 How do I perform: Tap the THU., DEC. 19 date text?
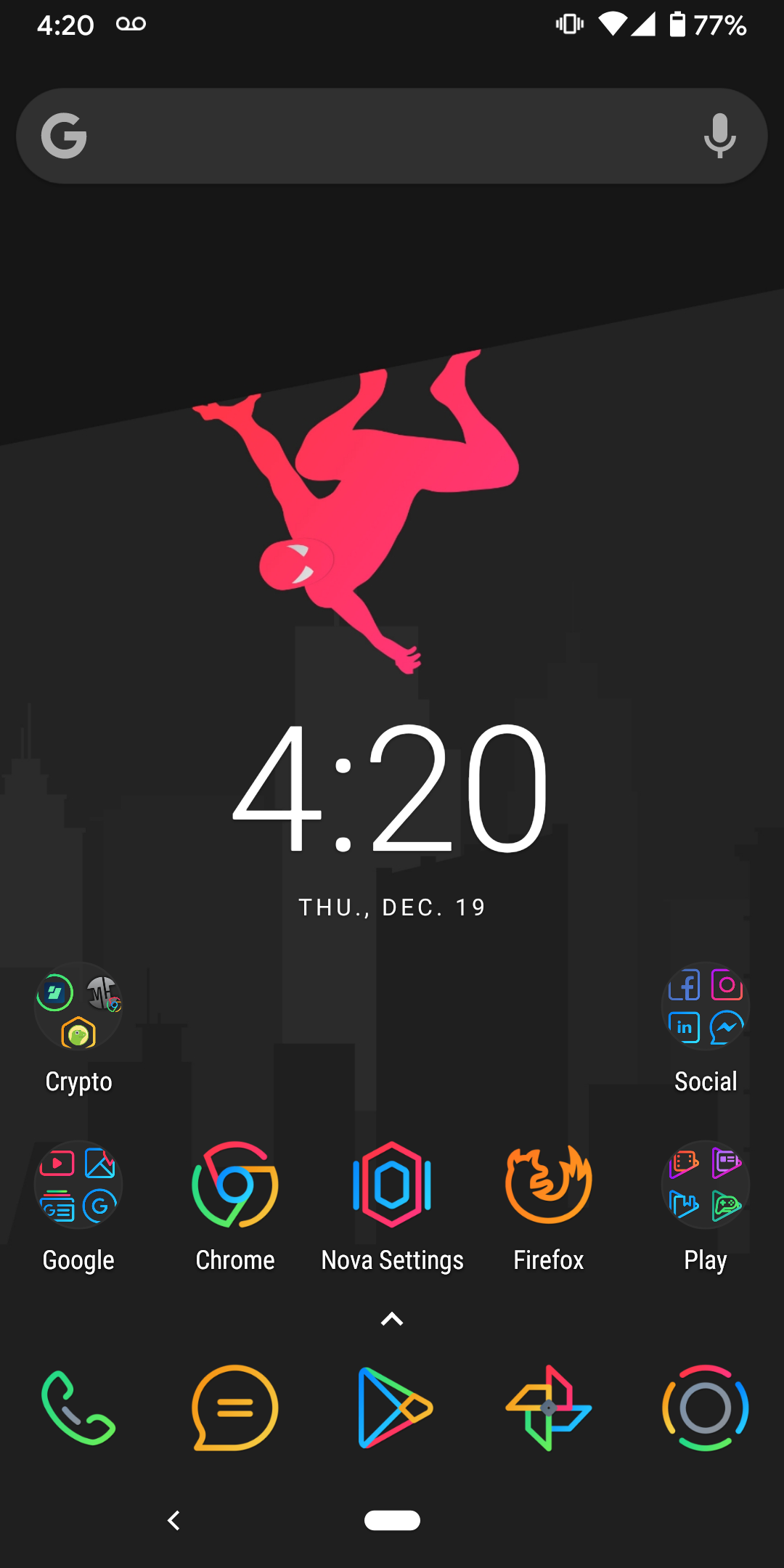[x=391, y=906]
